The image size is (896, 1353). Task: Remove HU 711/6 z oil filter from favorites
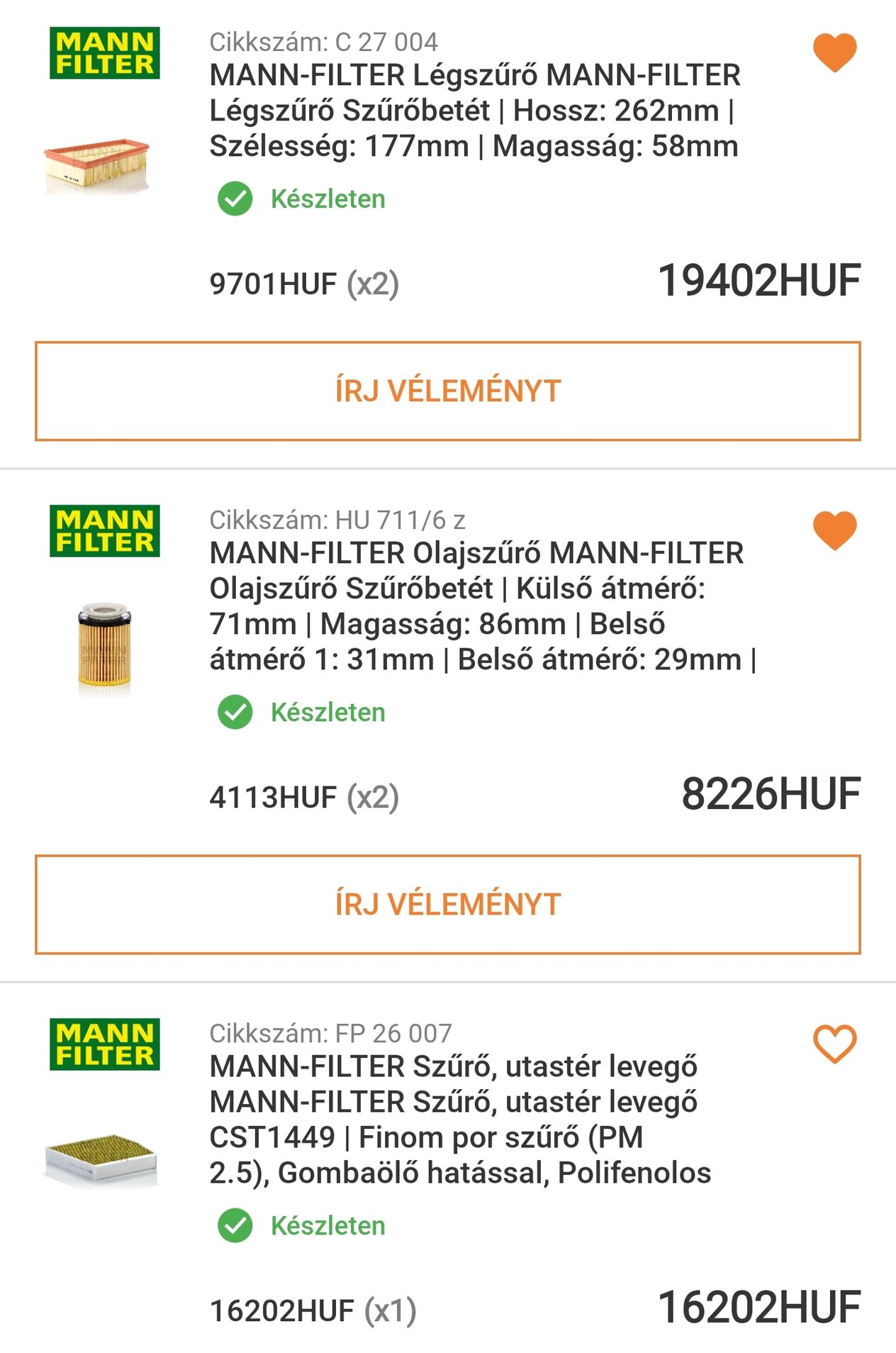tap(834, 530)
